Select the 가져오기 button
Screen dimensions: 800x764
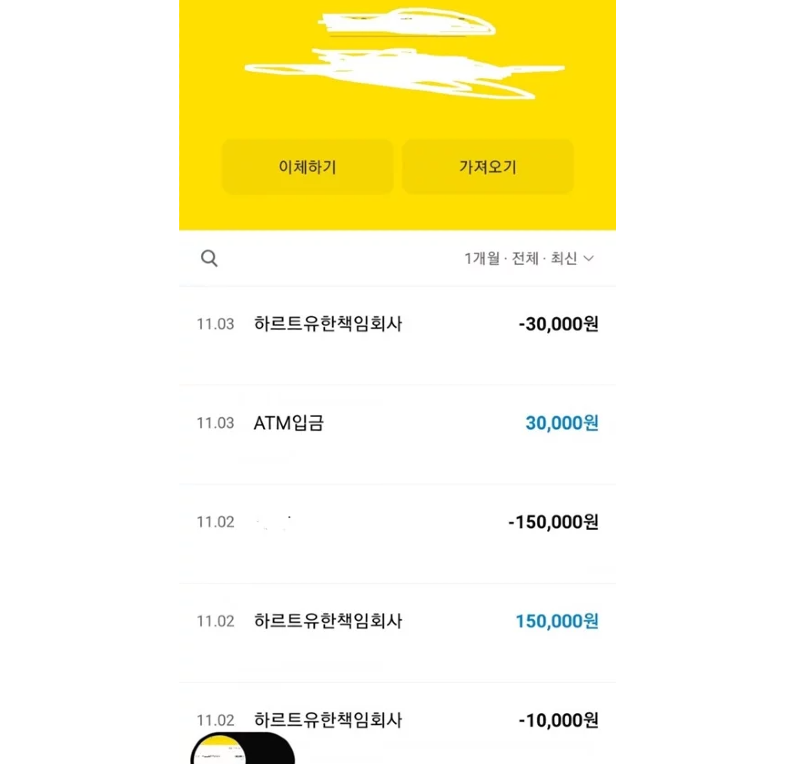point(488,167)
